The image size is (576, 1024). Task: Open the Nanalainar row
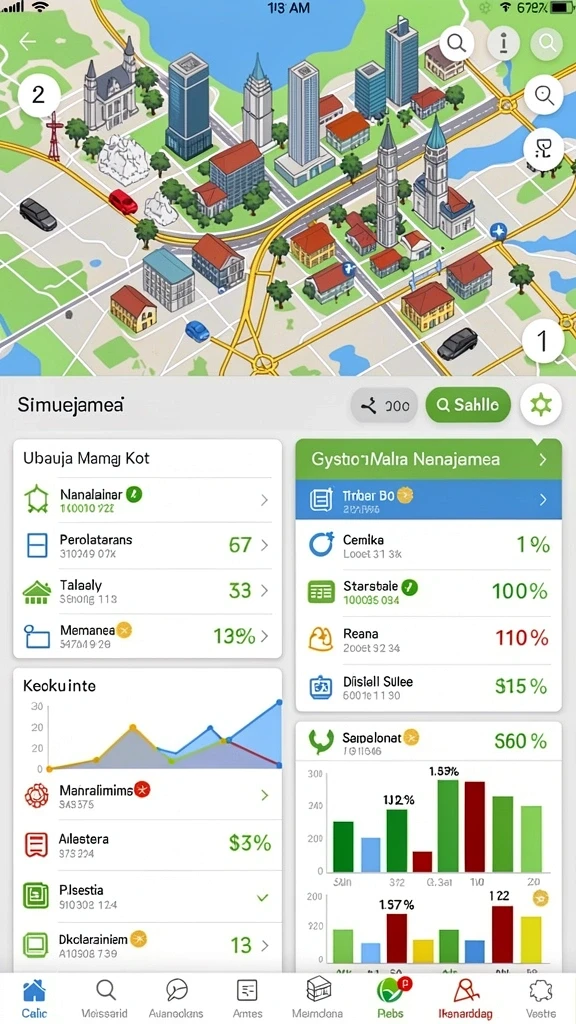[x=148, y=500]
